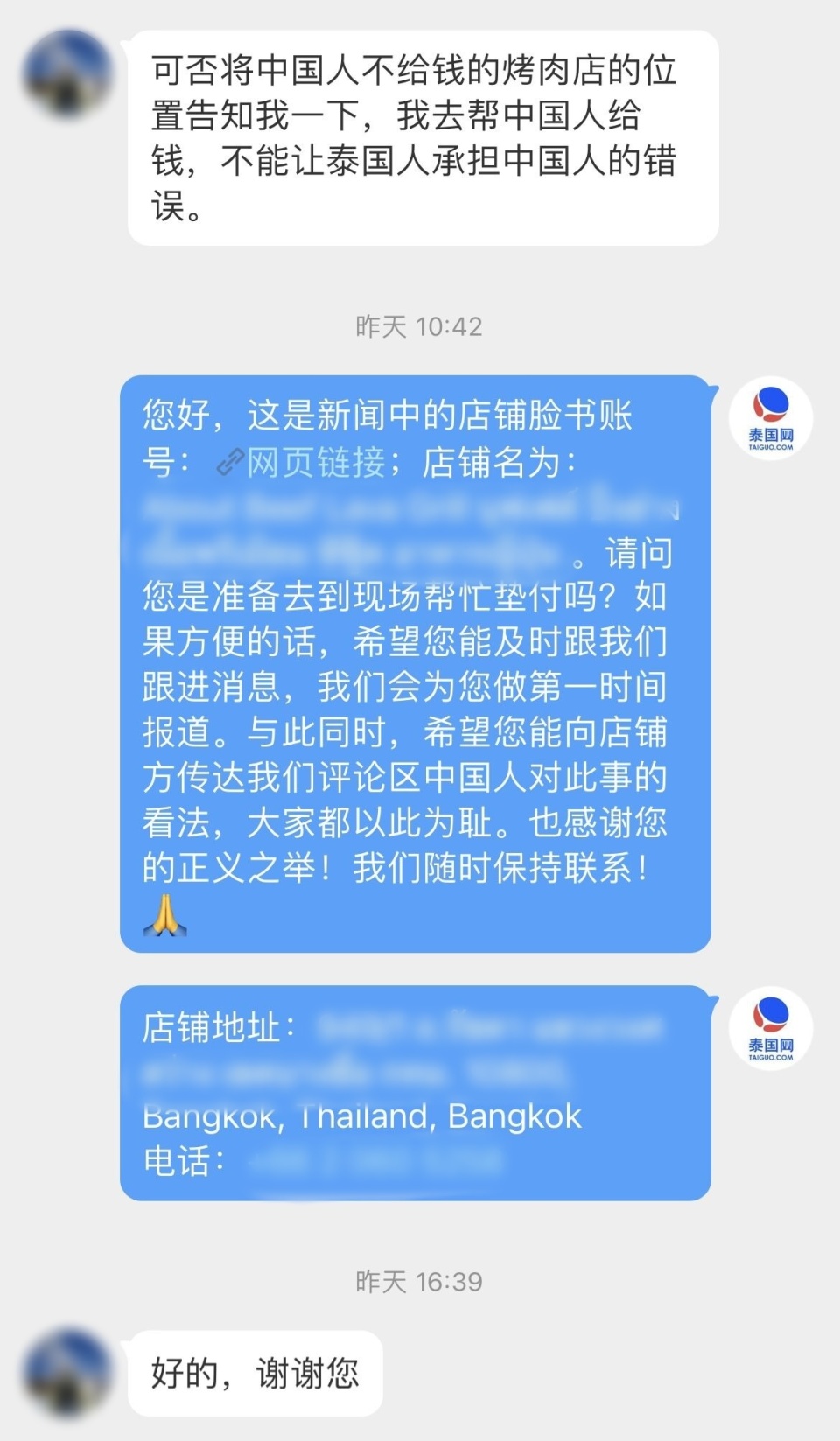
Task: Click the lower 泰国网 avatar beside address message
Action: coord(768,1031)
